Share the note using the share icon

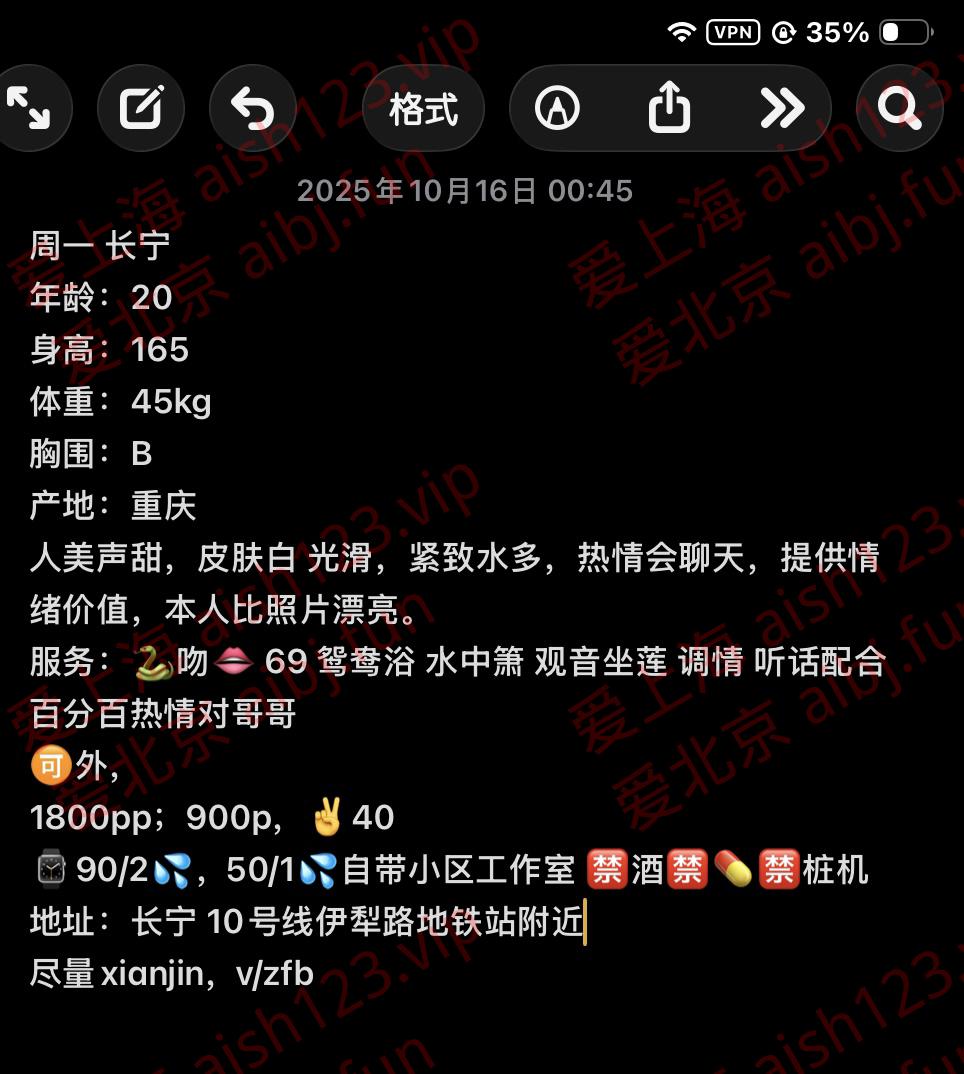pos(671,108)
